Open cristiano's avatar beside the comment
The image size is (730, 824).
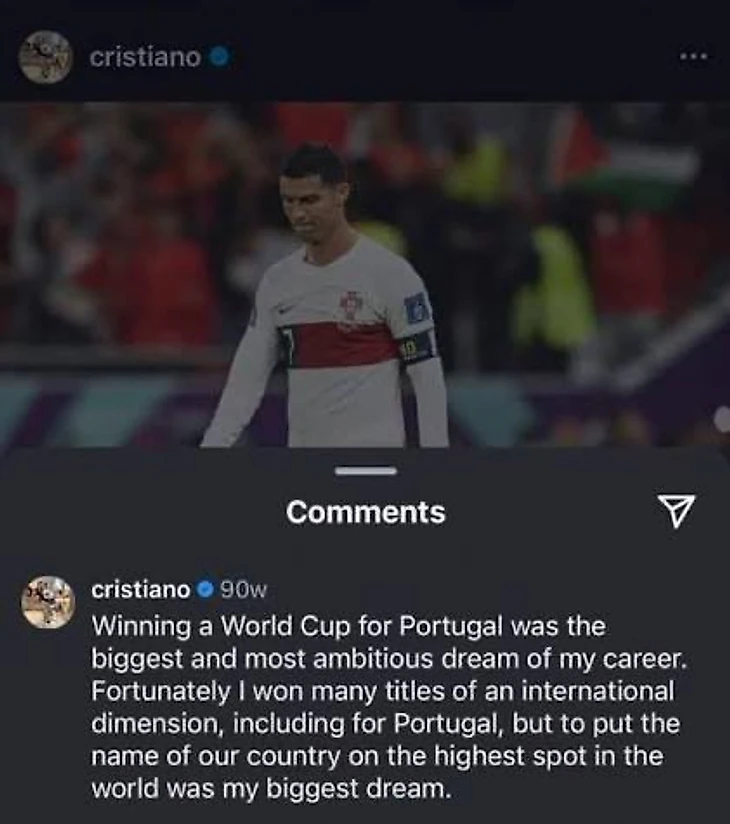[48, 602]
